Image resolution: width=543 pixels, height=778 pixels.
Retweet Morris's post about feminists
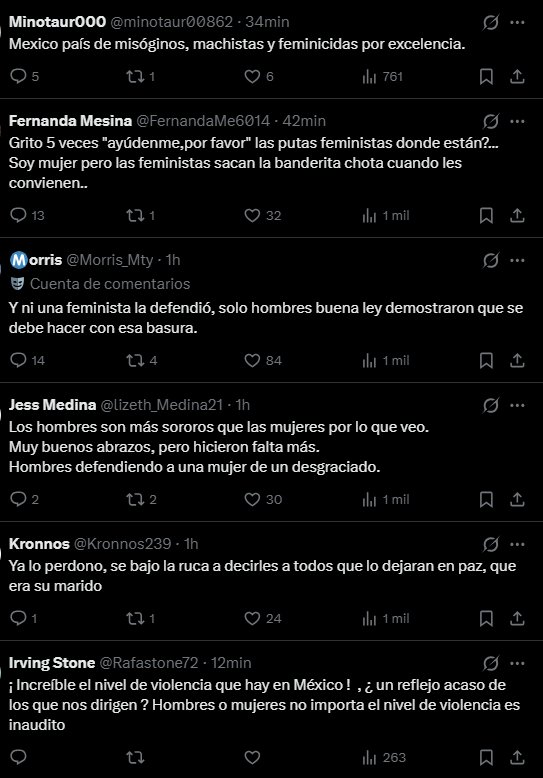(x=135, y=360)
